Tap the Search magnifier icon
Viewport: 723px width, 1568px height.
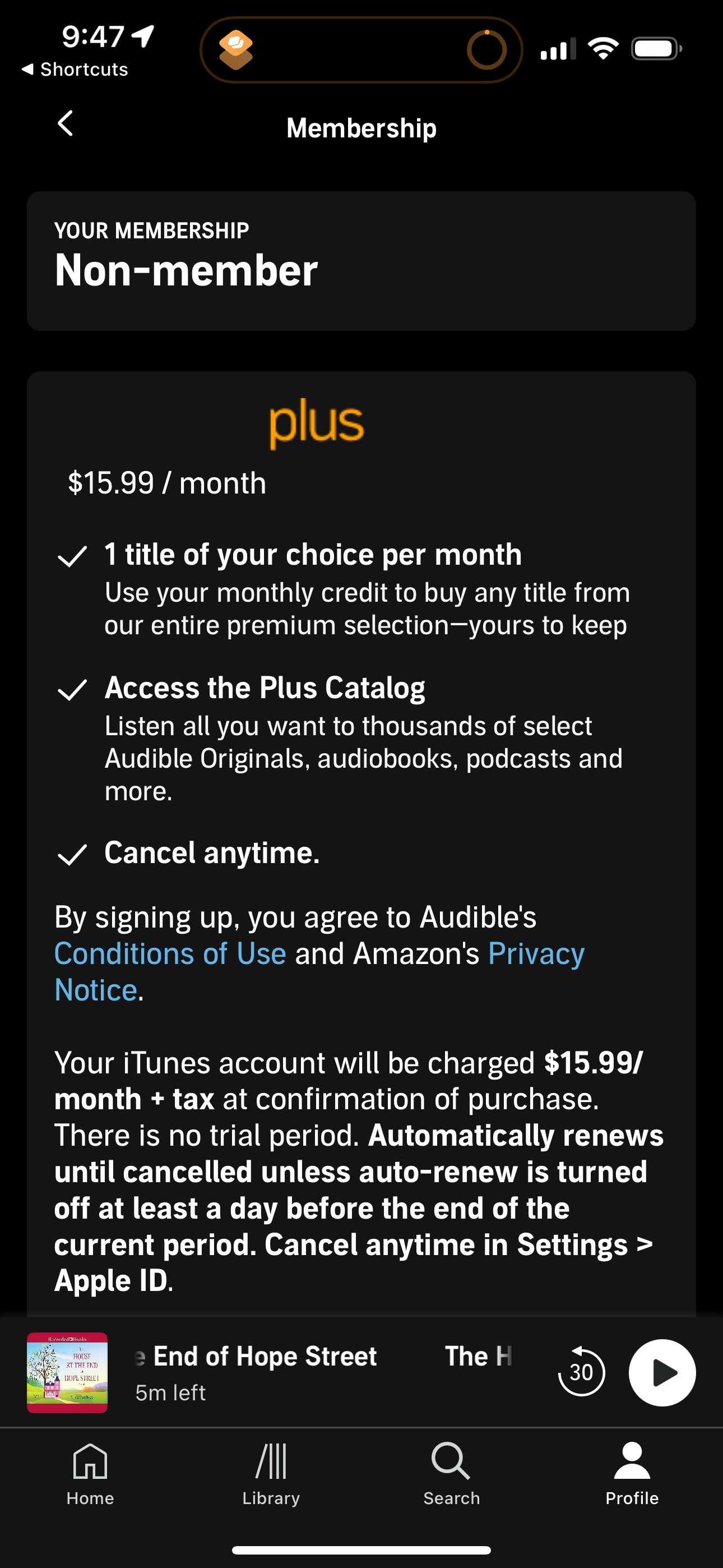pyautogui.click(x=451, y=1473)
